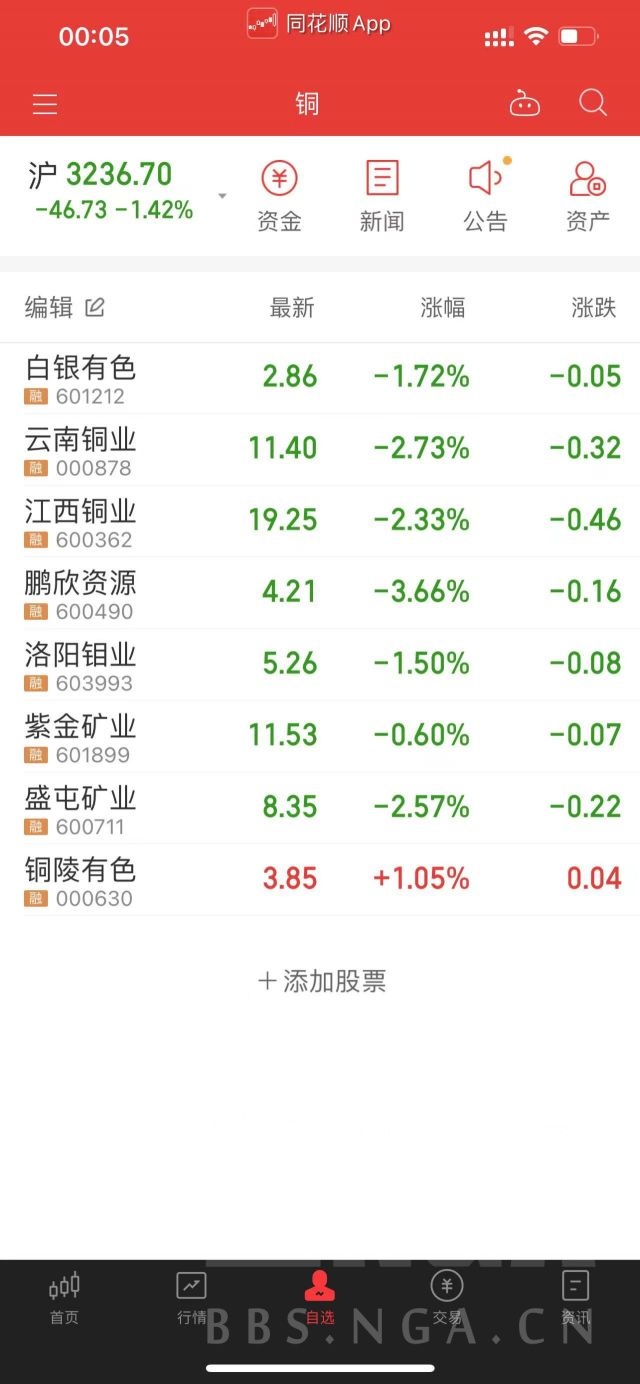This screenshot has height=1384, width=640.
Task: Tap 添加股票 to add a stock
Action: point(322,981)
